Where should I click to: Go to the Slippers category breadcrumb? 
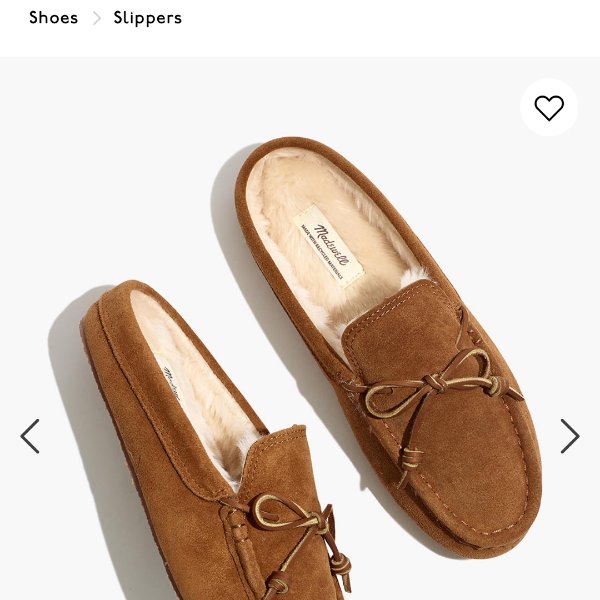[147, 18]
